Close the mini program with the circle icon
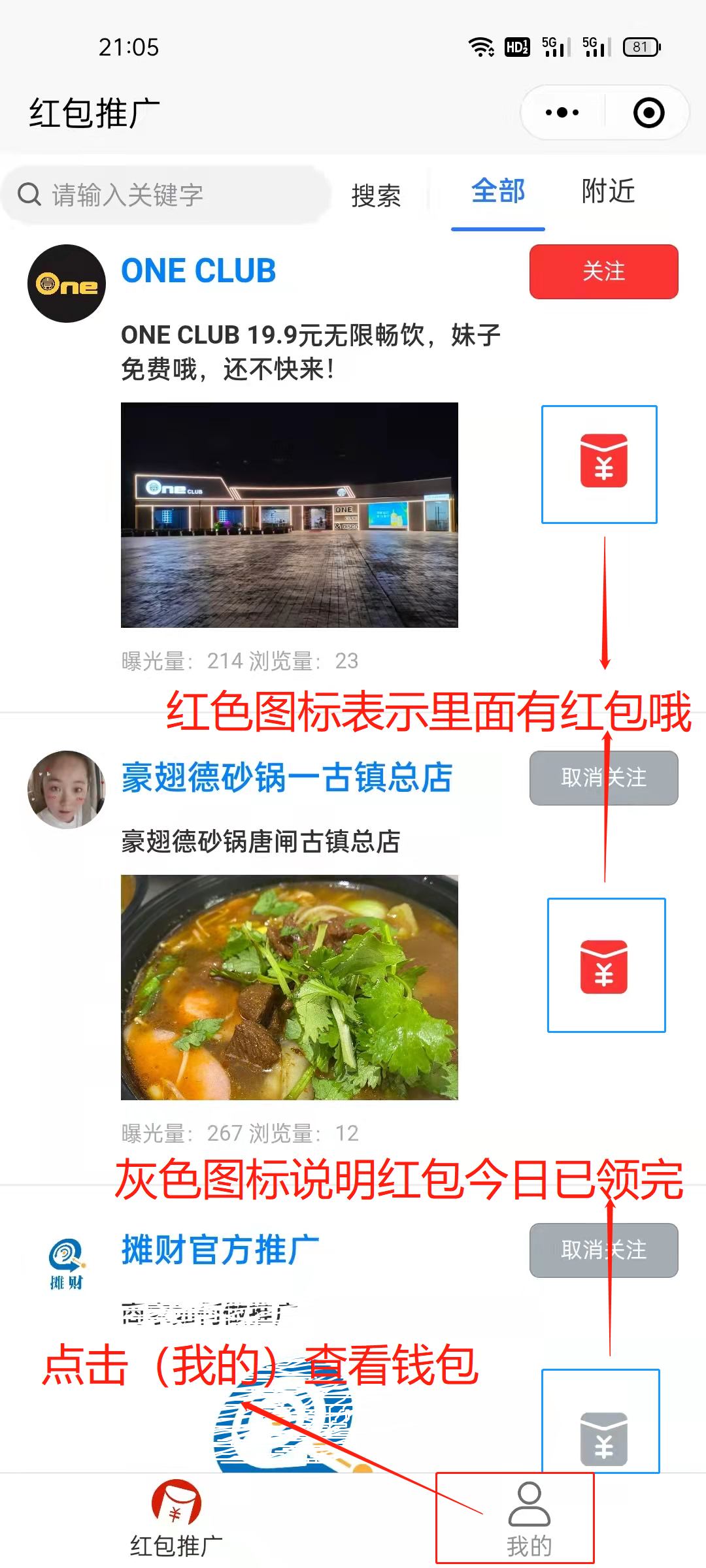706x1568 pixels. pyautogui.click(x=648, y=112)
